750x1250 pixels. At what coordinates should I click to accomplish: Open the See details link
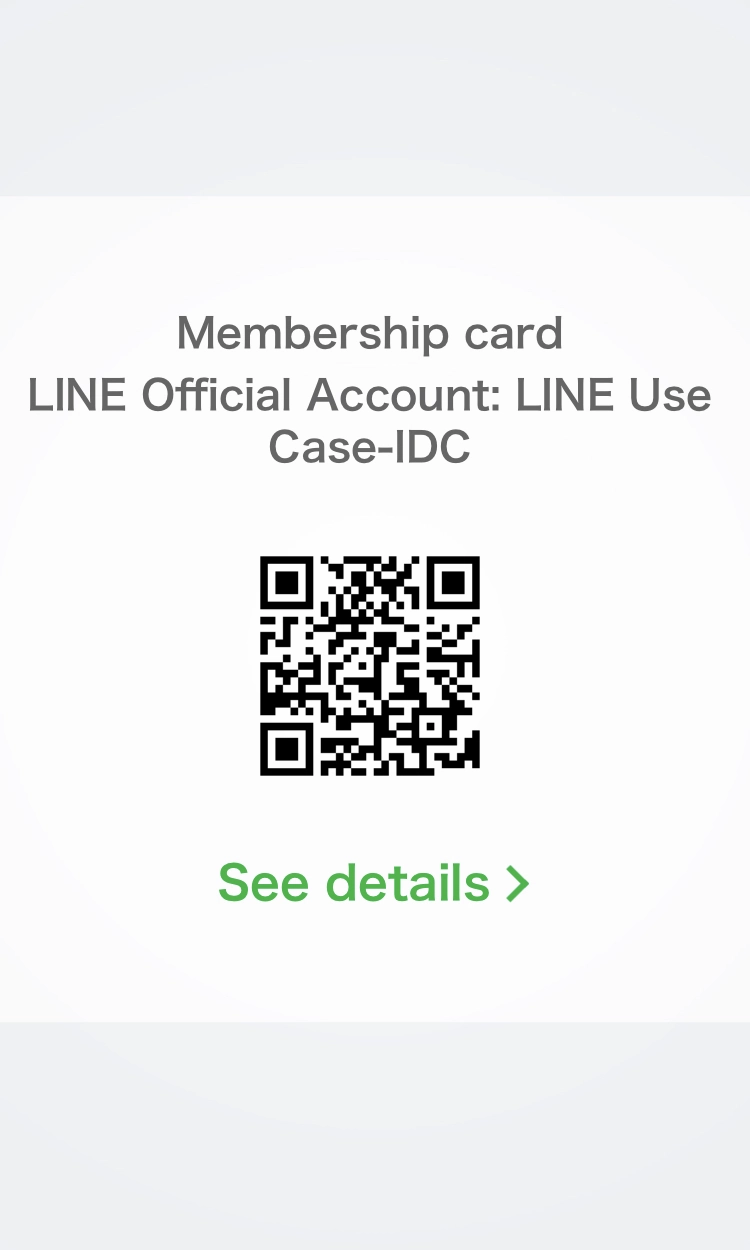(372, 882)
